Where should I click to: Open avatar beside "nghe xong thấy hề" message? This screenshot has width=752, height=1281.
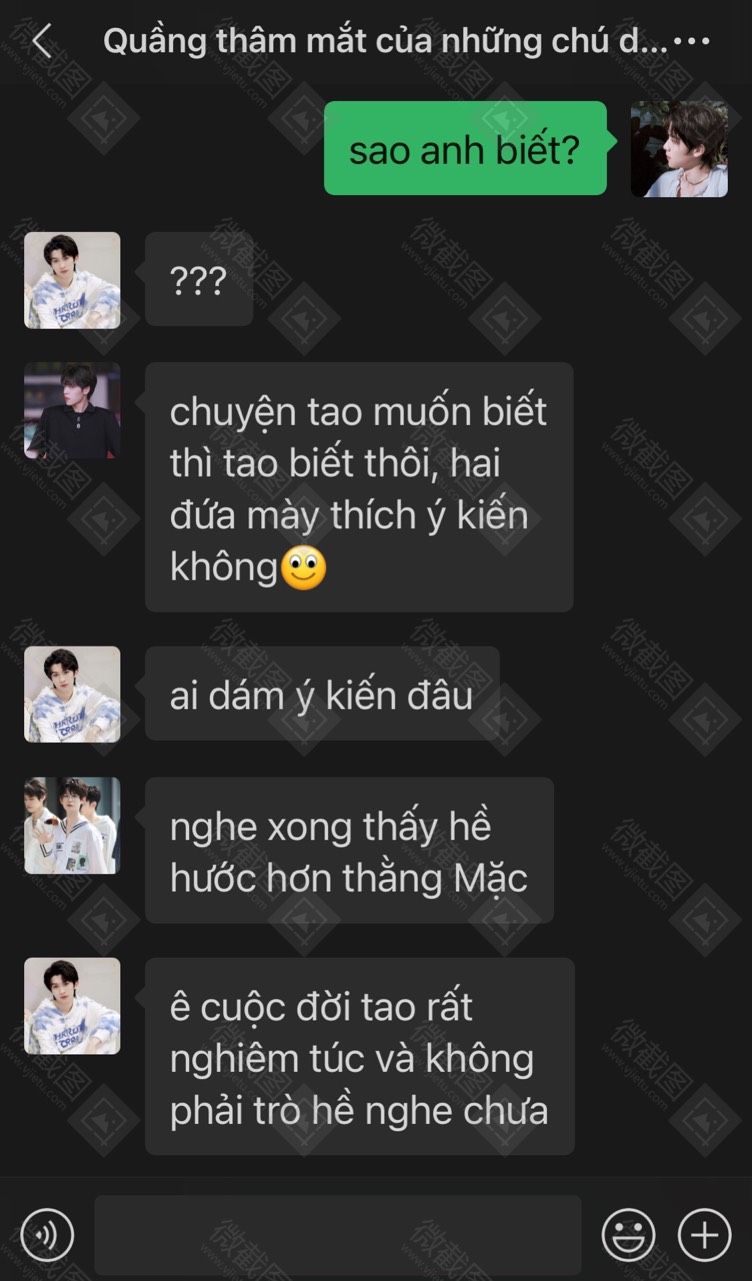coord(72,826)
